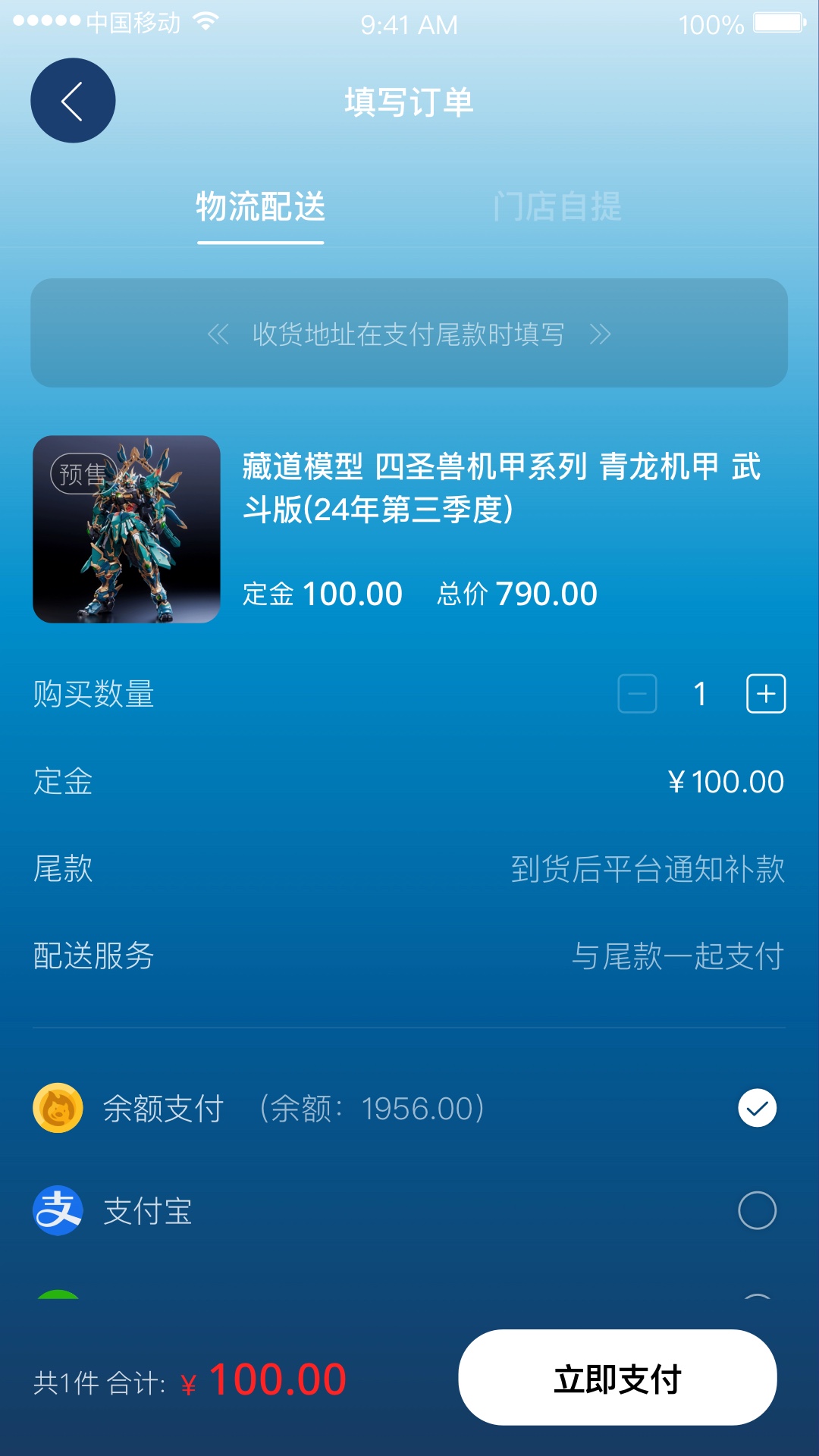
Task: Tap the 配送服务 delivery service row
Action: [x=409, y=958]
